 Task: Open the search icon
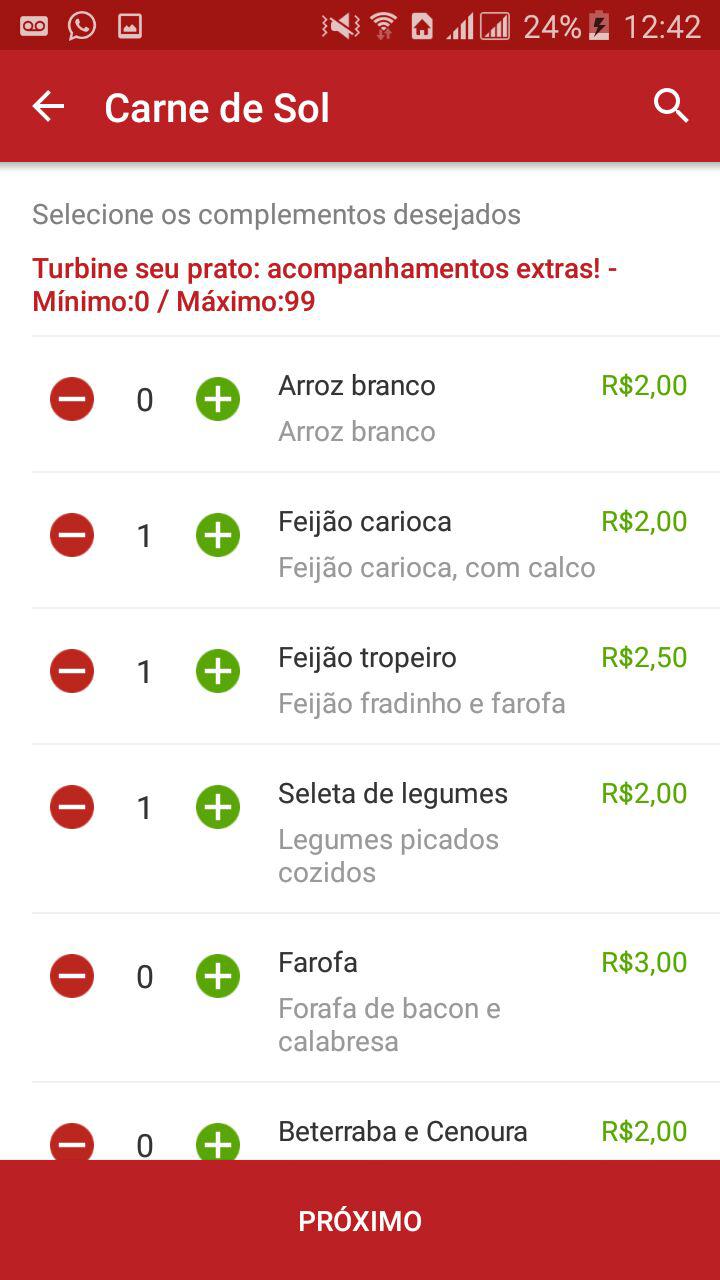point(671,105)
